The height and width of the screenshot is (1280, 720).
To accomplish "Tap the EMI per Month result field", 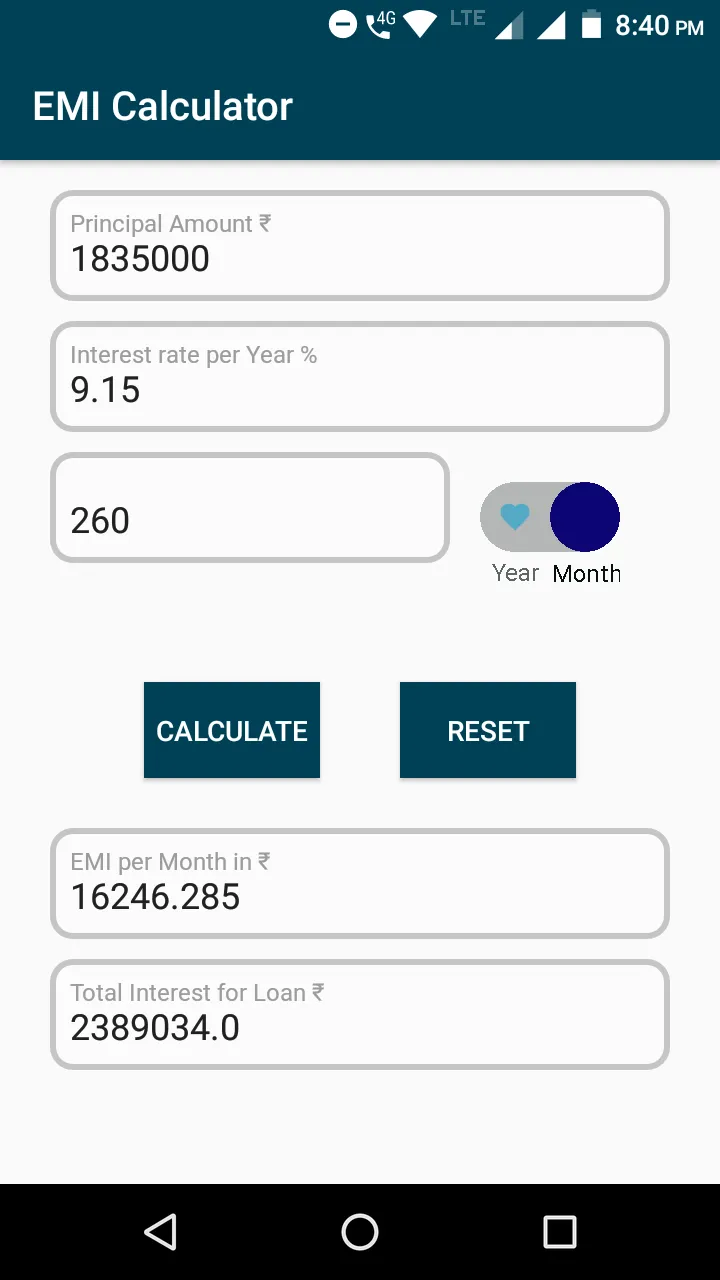I will (360, 884).
